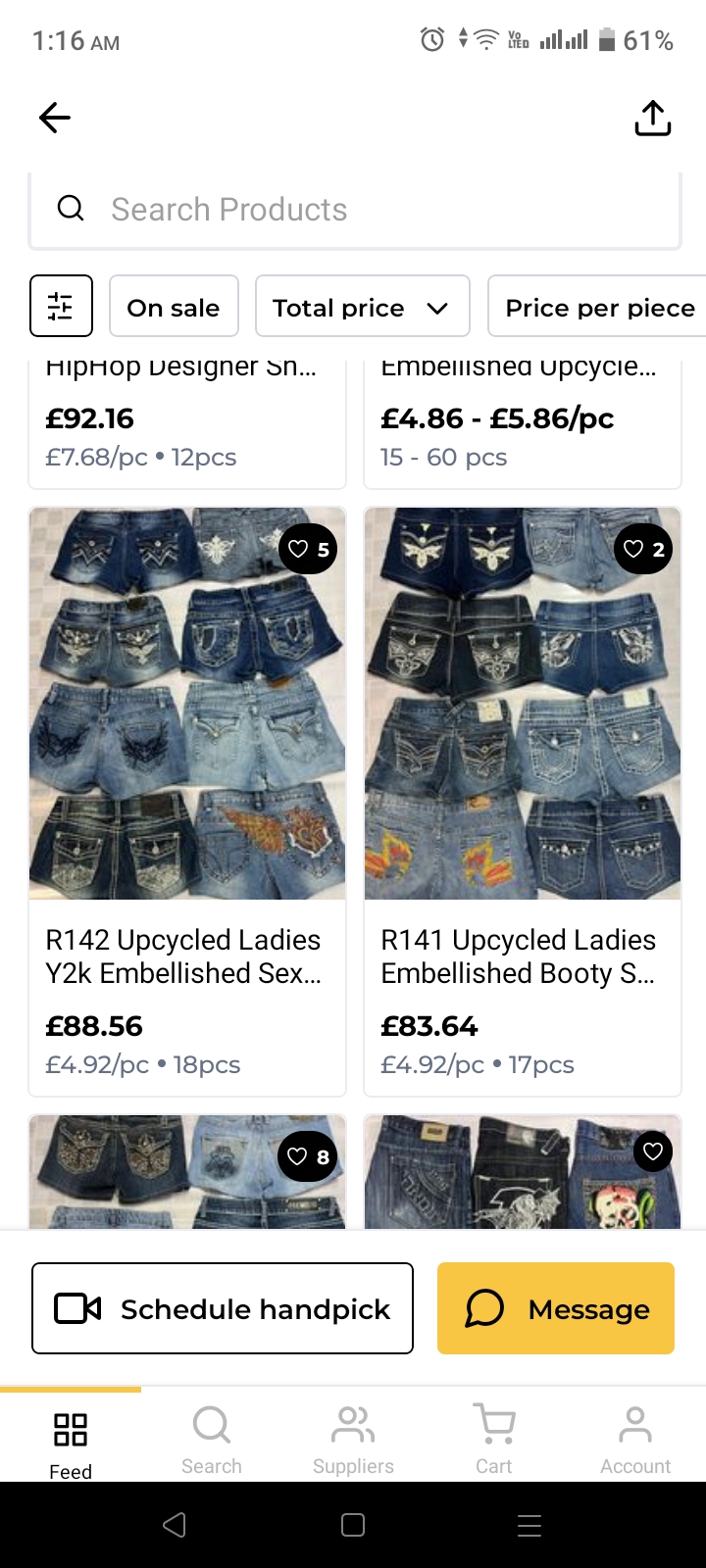Like the R141 product with heart
Viewport: 706px width, 1568px height.
pyautogui.click(x=643, y=550)
